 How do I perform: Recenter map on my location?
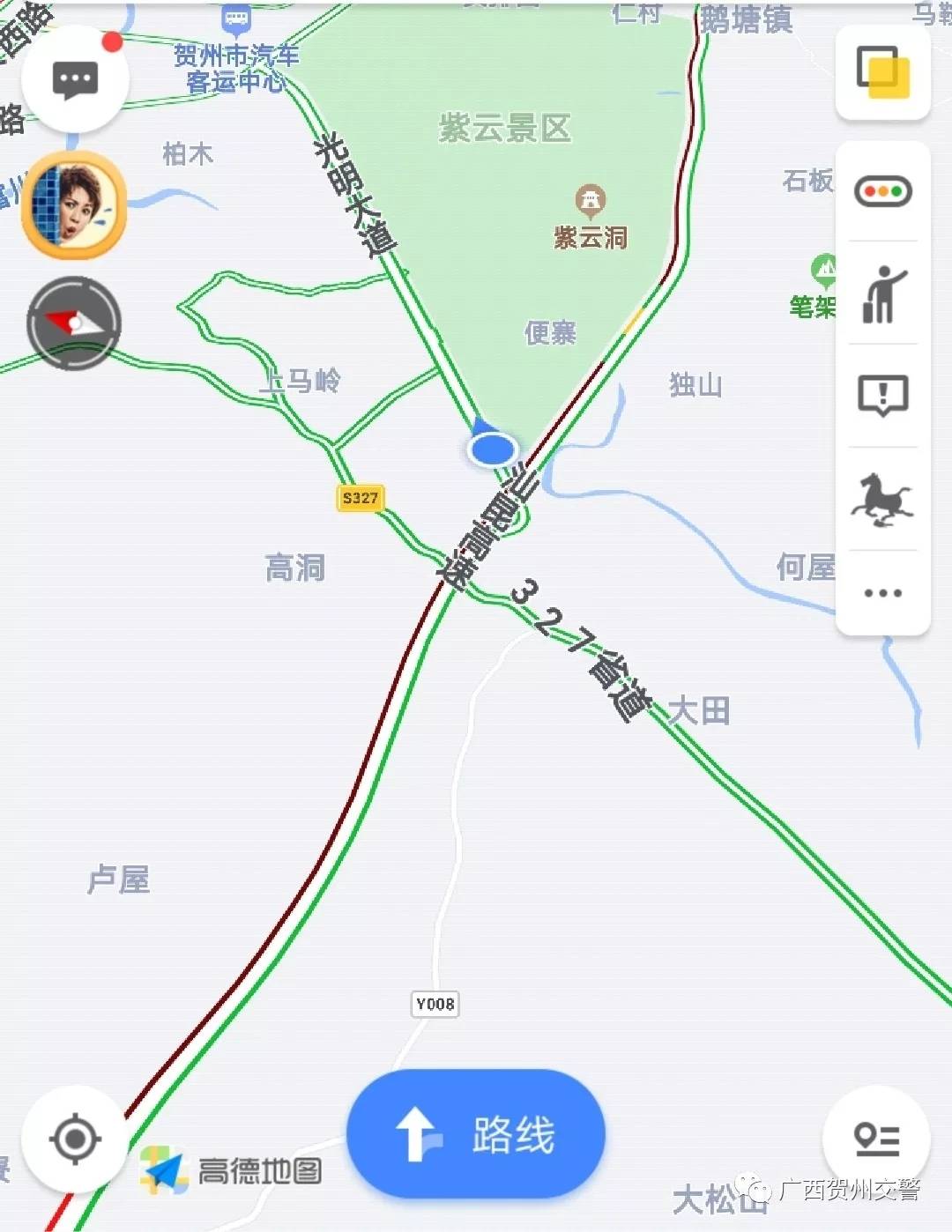(75, 1139)
